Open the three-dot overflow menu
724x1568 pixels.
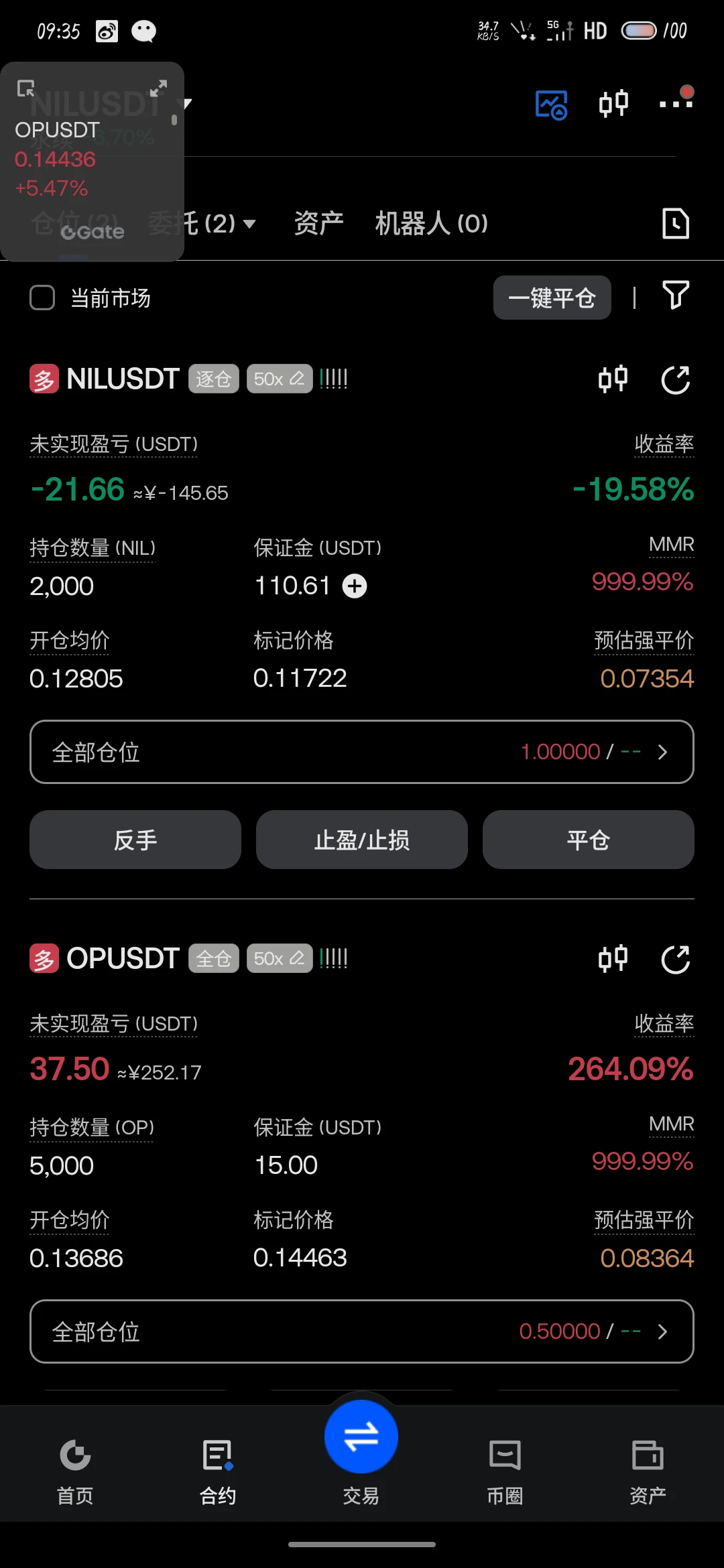click(x=675, y=103)
